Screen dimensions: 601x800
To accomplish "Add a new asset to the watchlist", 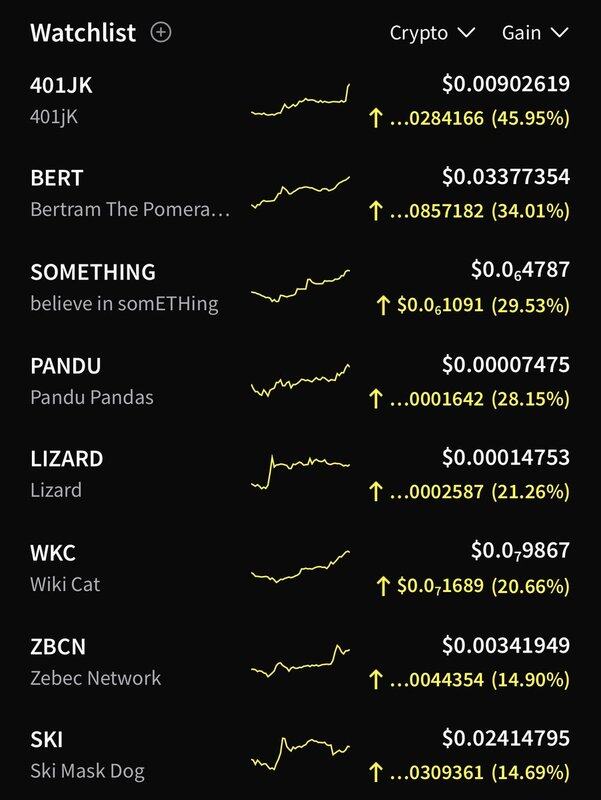I will (161, 32).
